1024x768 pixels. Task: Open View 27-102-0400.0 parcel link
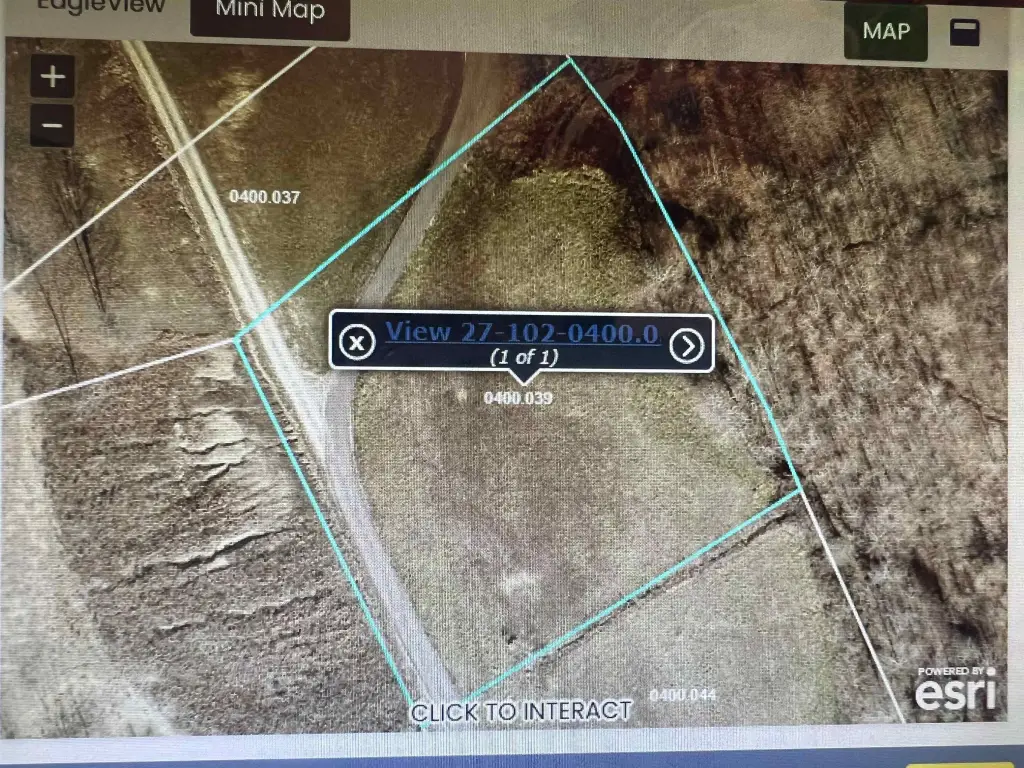521,332
